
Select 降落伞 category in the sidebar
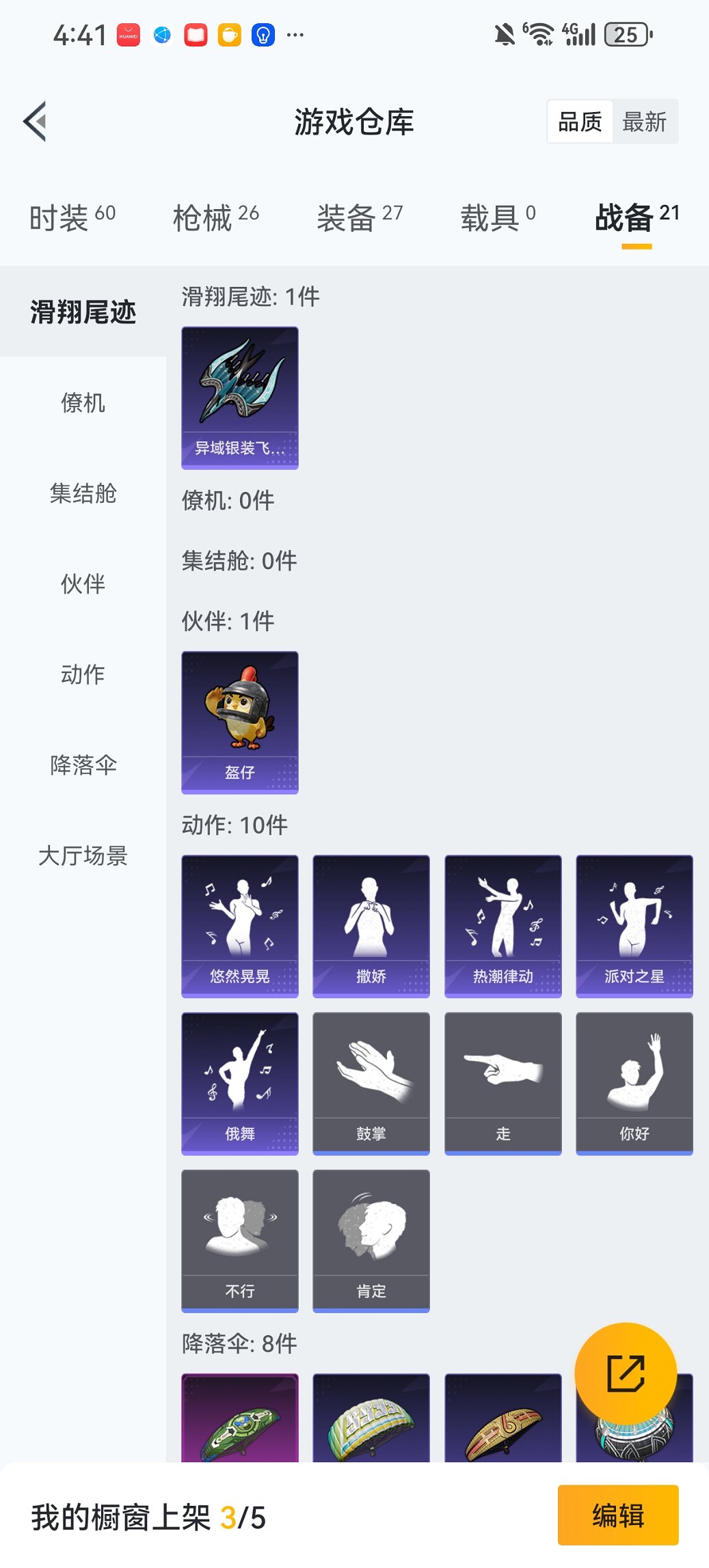point(83,765)
